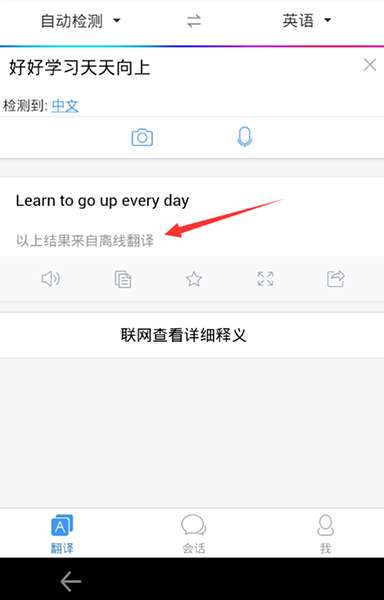Go back with the system back arrow
384x600 pixels.
pos(71,582)
